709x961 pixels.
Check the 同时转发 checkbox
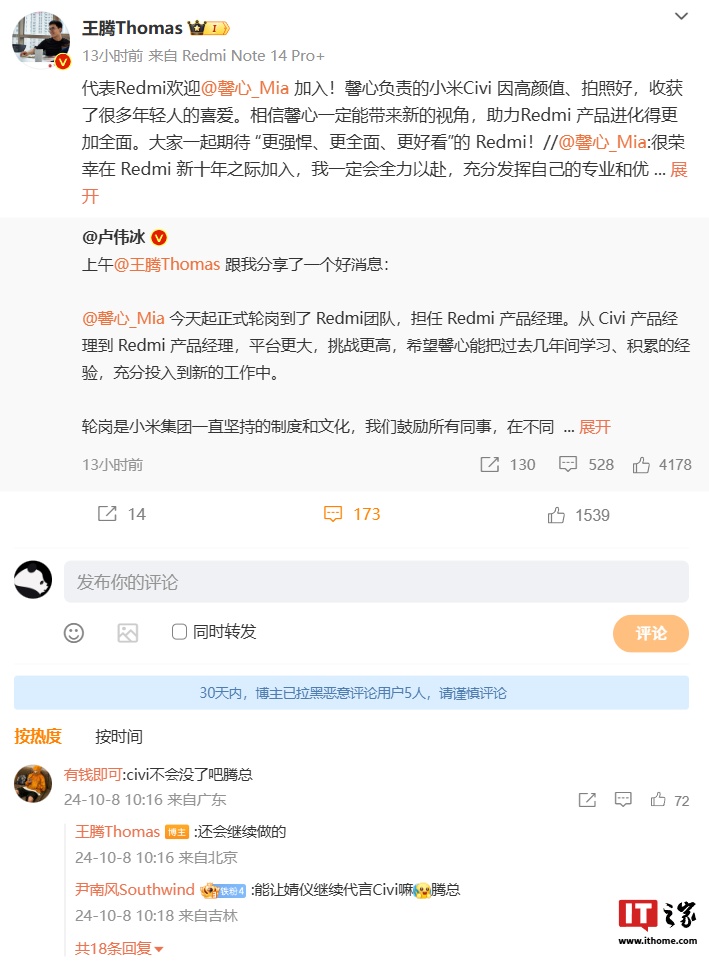click(180, 632)
